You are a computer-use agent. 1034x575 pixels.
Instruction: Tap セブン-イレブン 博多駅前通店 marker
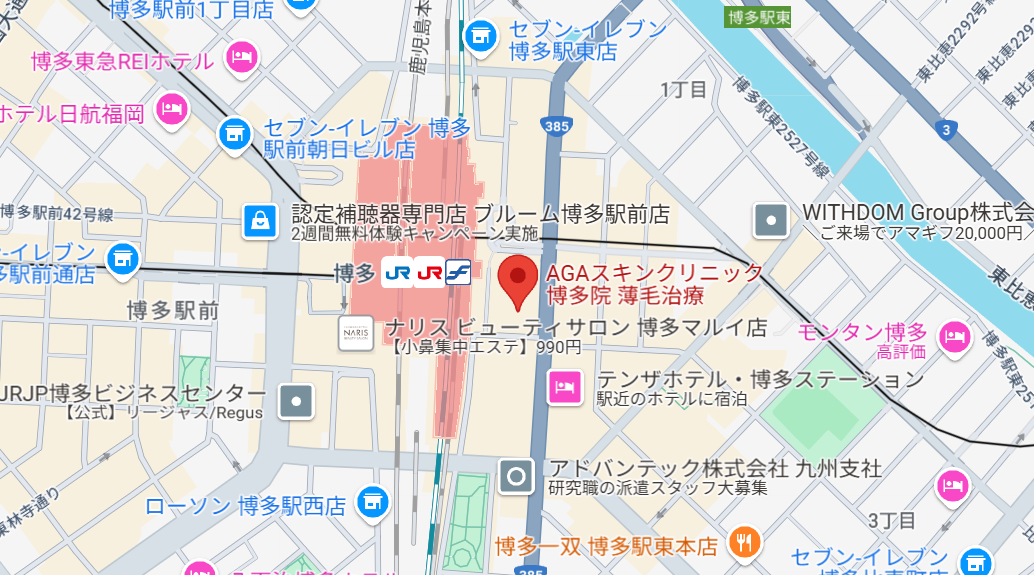point(123,260)
